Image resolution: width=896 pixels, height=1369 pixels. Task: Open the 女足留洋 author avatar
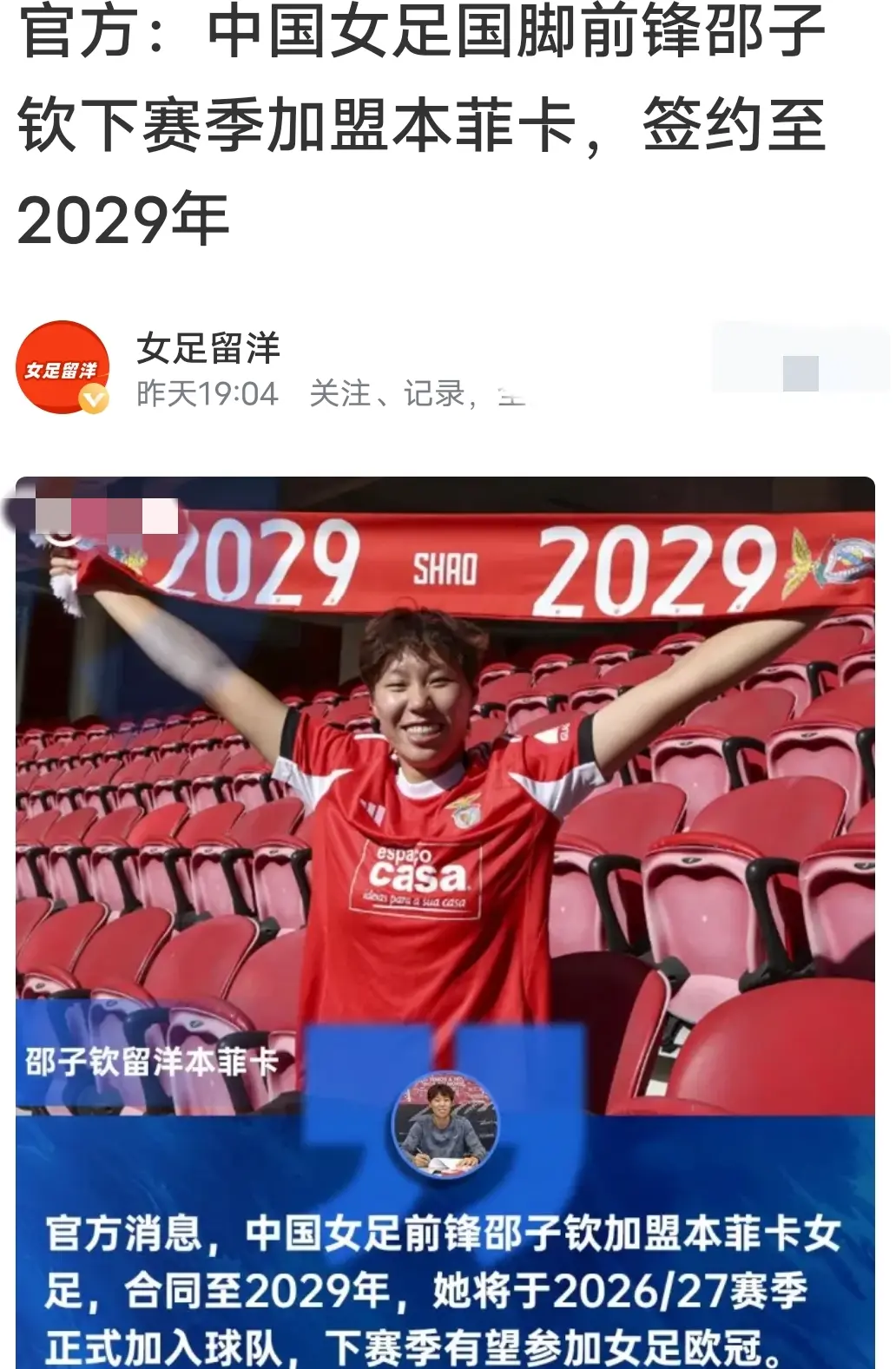pos(63,368)
